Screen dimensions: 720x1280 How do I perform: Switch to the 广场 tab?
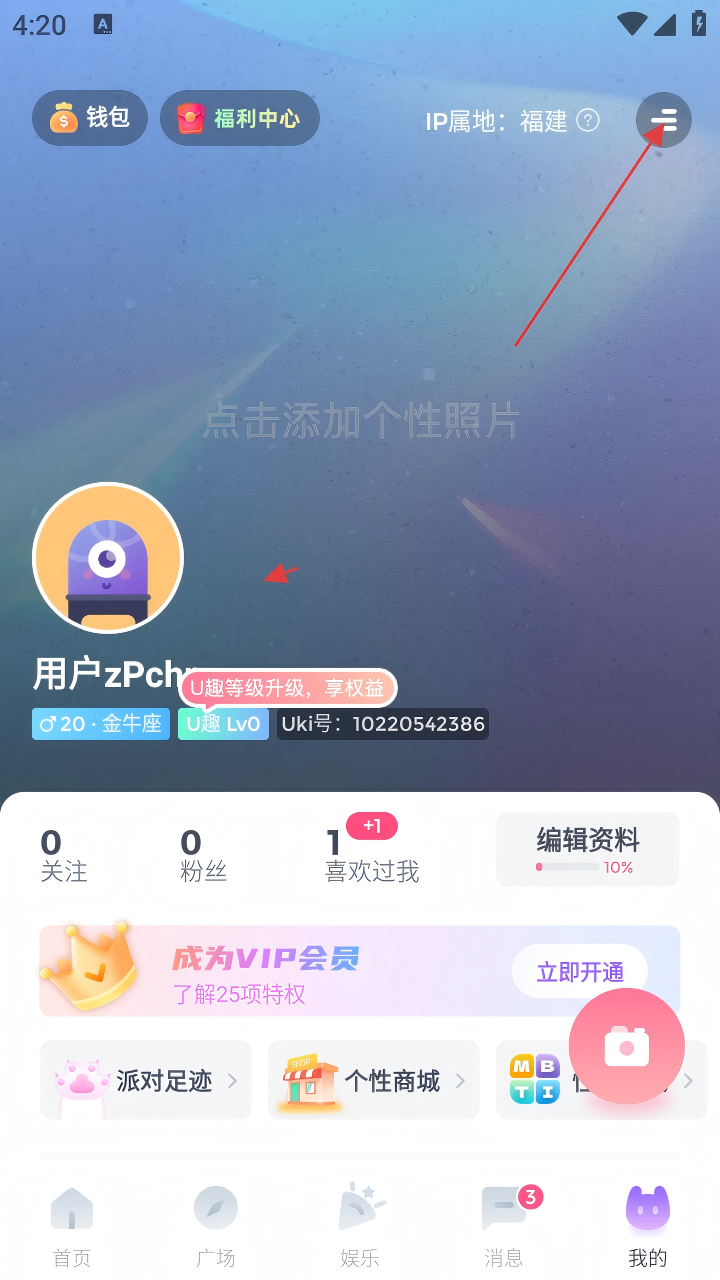point(216,1227)
